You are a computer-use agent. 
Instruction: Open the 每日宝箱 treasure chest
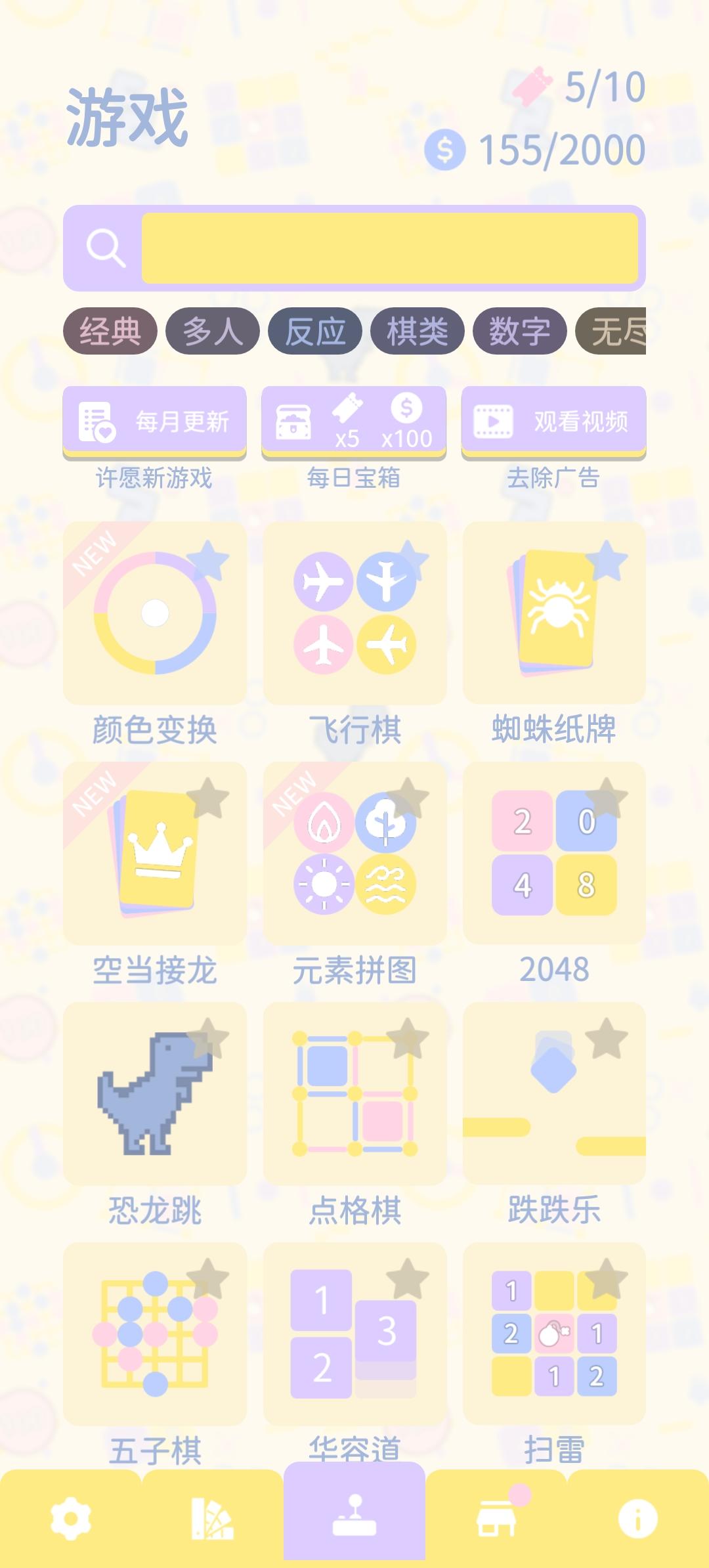tap(354, 420)
